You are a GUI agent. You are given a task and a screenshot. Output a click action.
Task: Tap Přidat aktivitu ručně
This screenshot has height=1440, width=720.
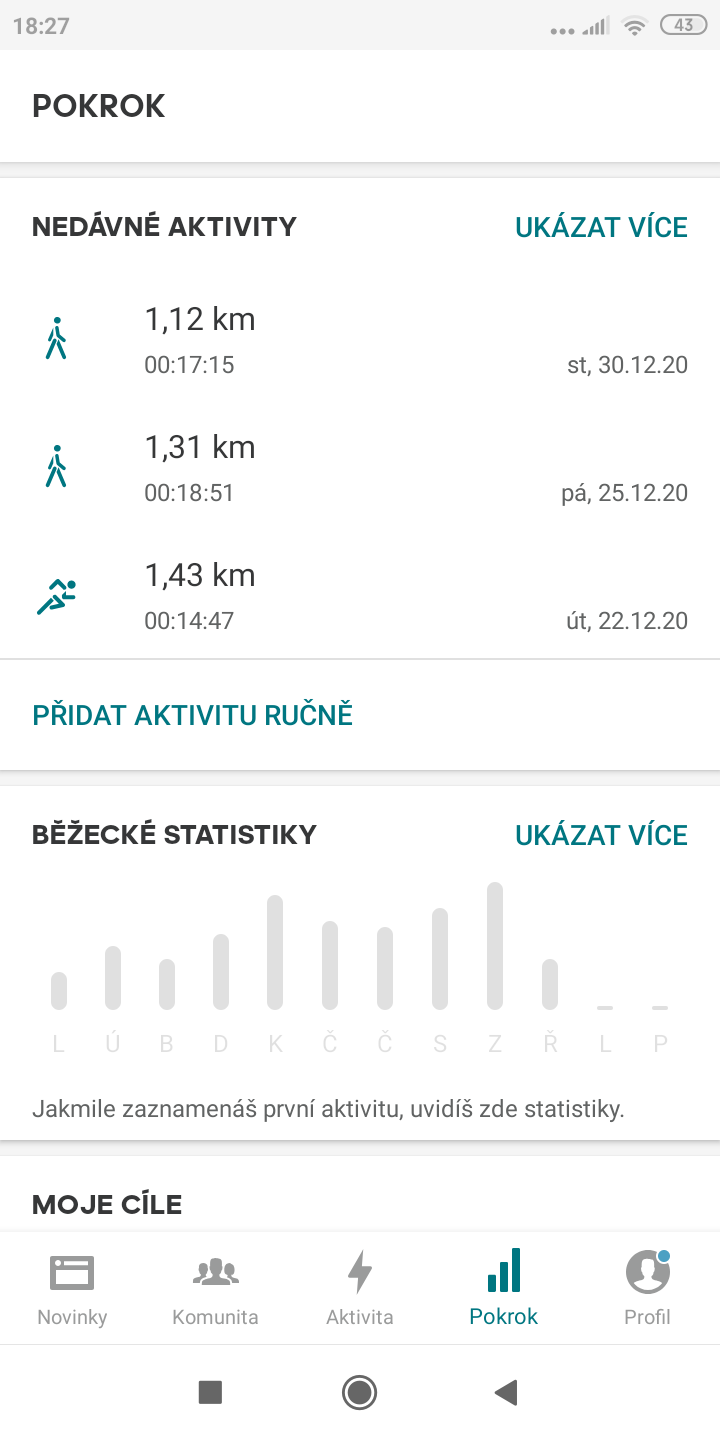193,715
